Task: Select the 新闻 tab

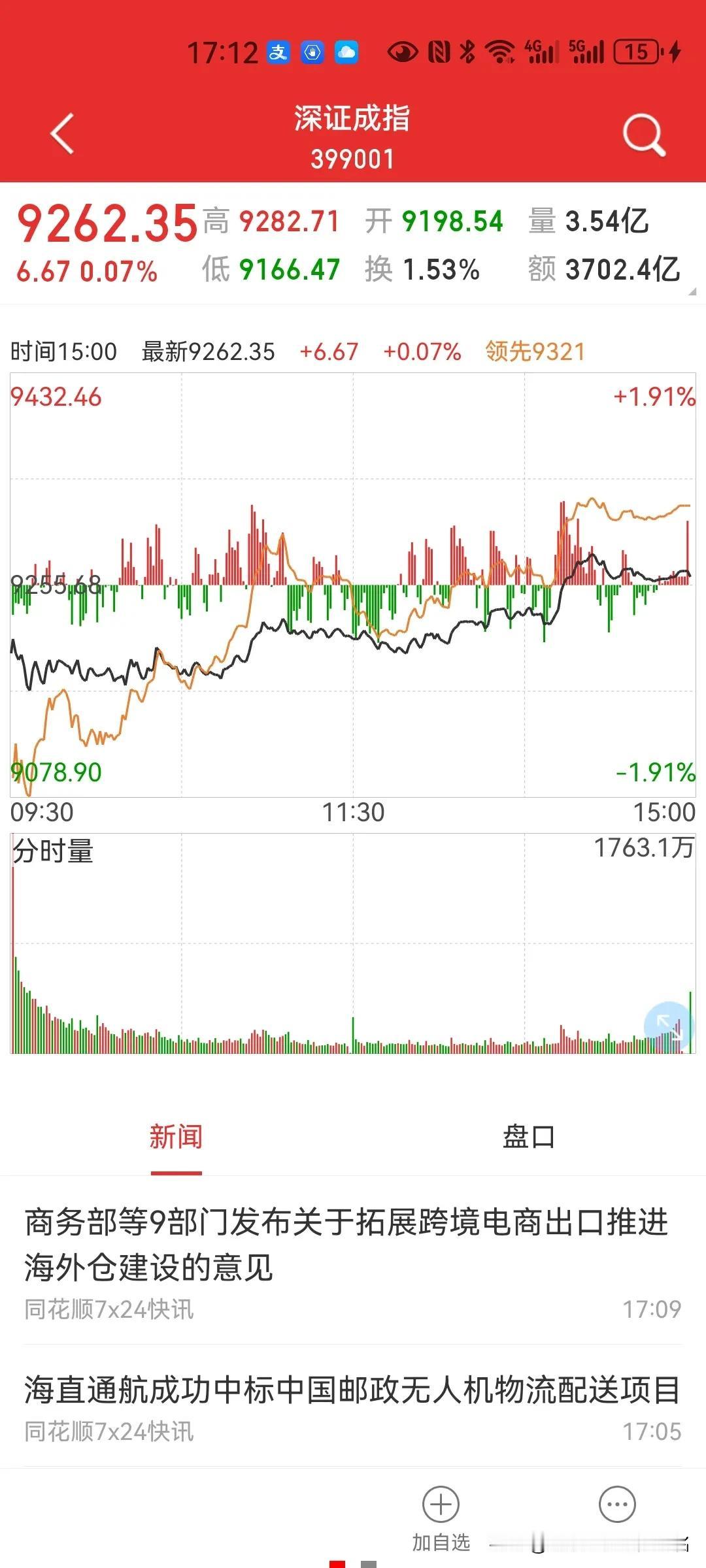Action: point(176,1137)
